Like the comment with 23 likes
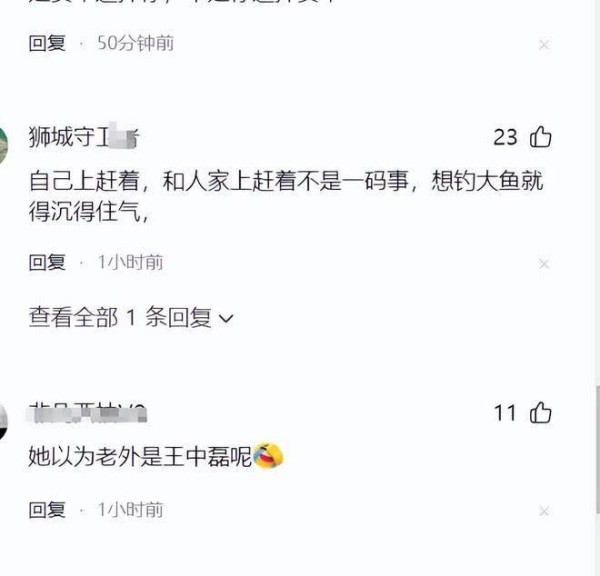 click(x=540, y=137)
